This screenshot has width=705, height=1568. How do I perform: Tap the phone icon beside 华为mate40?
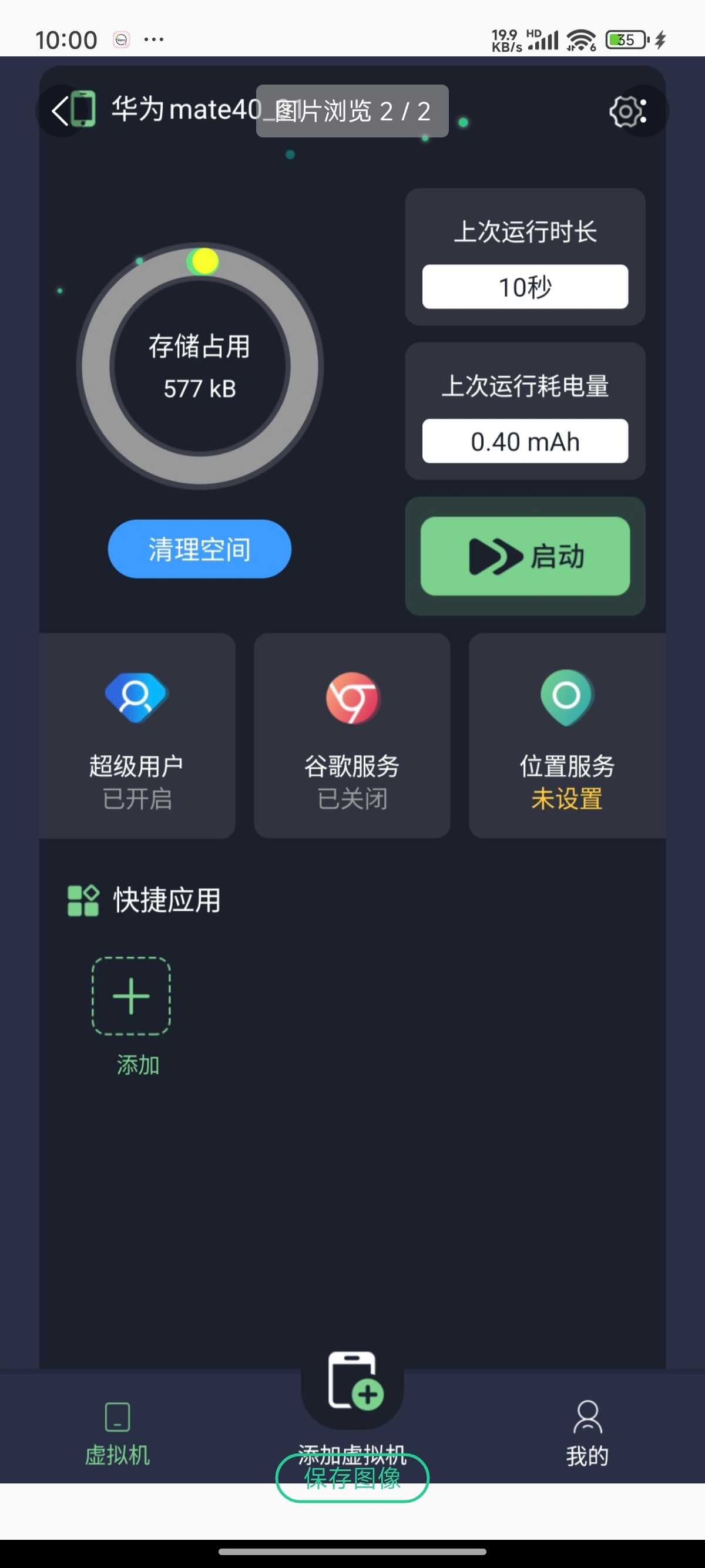coord(82,111)
